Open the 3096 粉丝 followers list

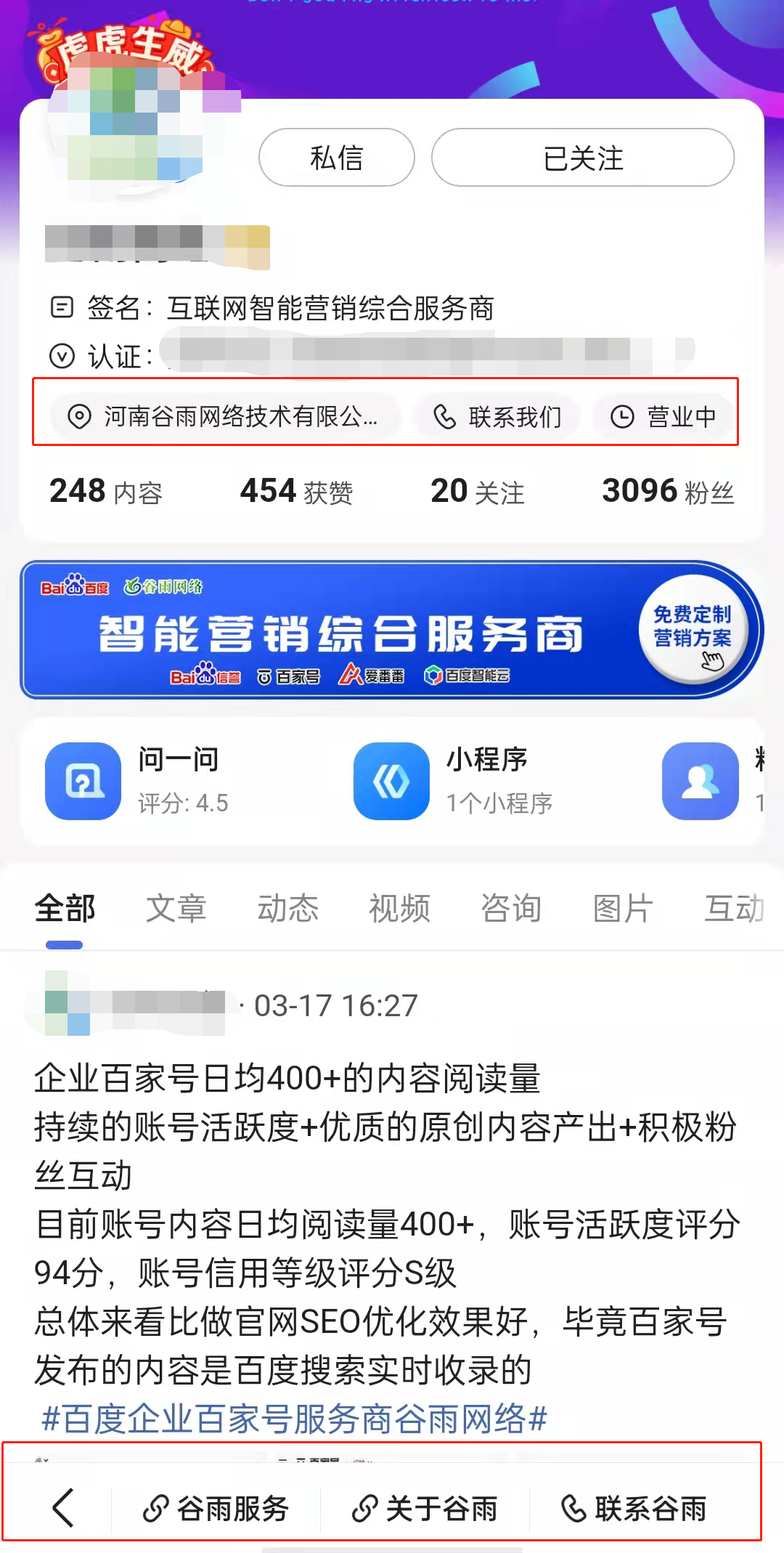coord(668,492)
